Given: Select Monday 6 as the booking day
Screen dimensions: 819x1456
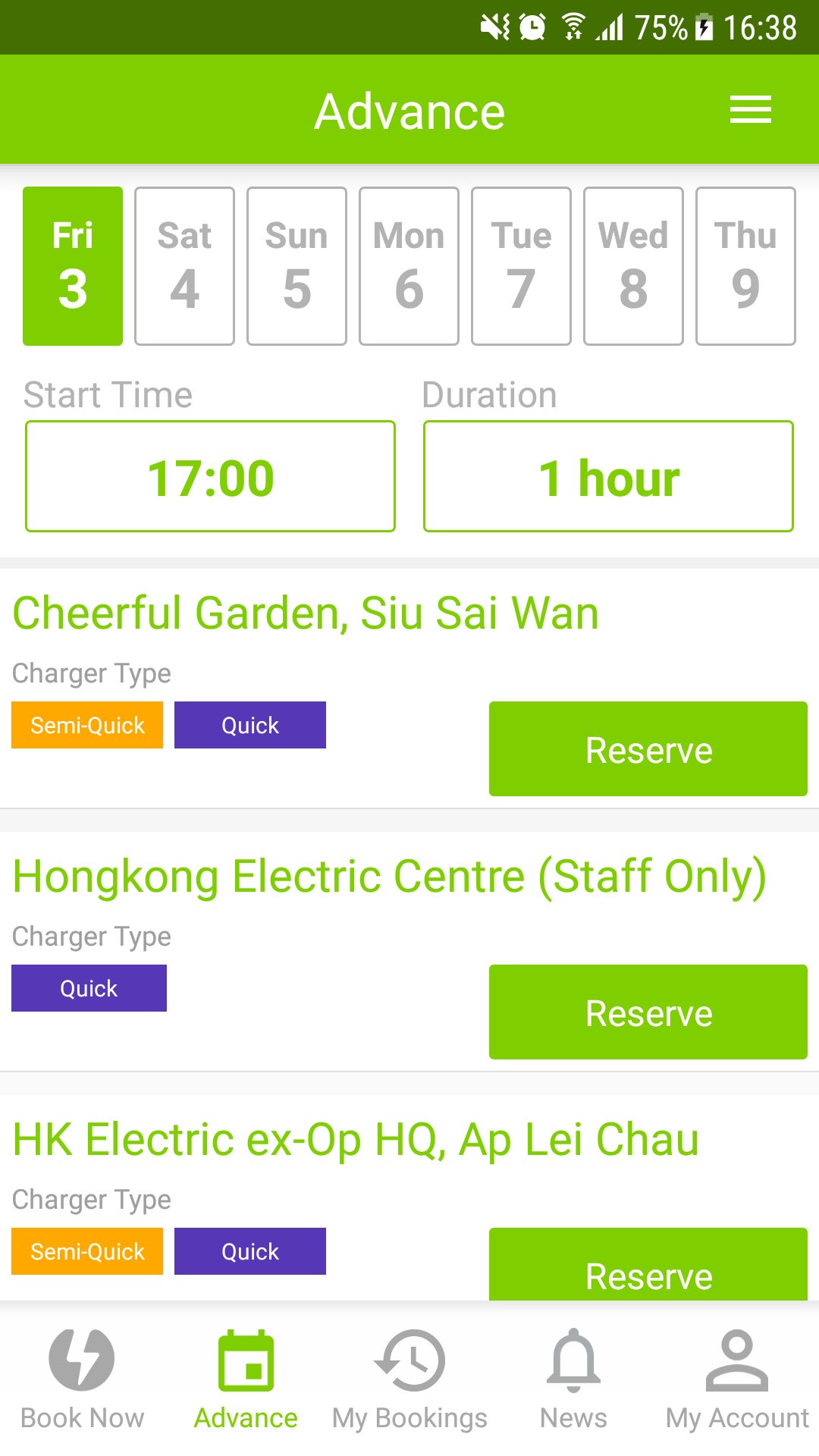Looking at the screenshot, I should pyautogui.click(x=409, y=264).
